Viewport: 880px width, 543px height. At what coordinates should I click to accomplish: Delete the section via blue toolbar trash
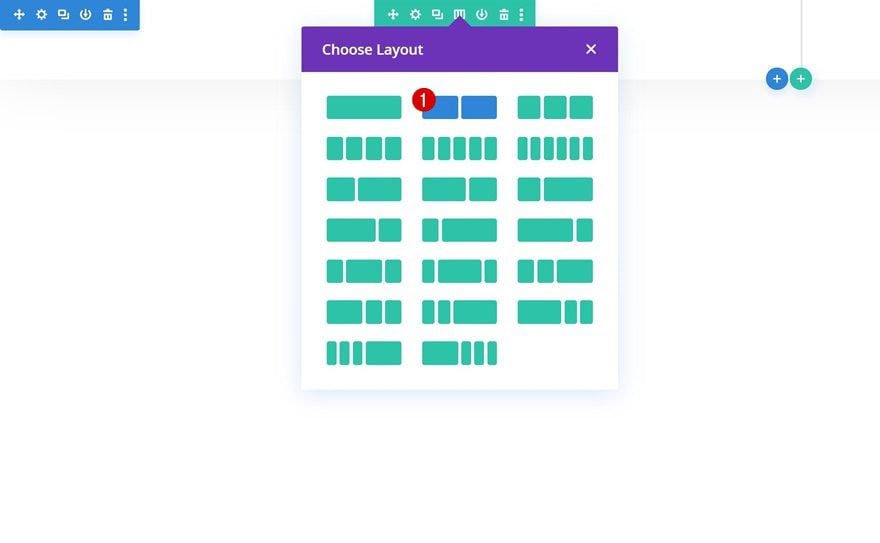[x=107, y=15]
